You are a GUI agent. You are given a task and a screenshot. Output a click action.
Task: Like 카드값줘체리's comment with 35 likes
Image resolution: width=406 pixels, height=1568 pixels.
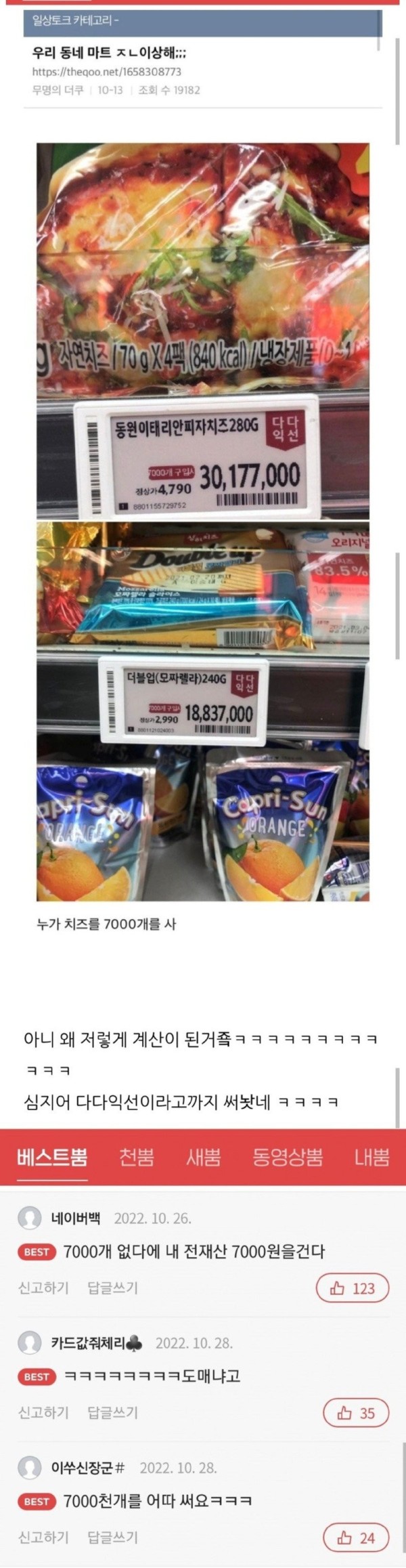point(355,1413)
